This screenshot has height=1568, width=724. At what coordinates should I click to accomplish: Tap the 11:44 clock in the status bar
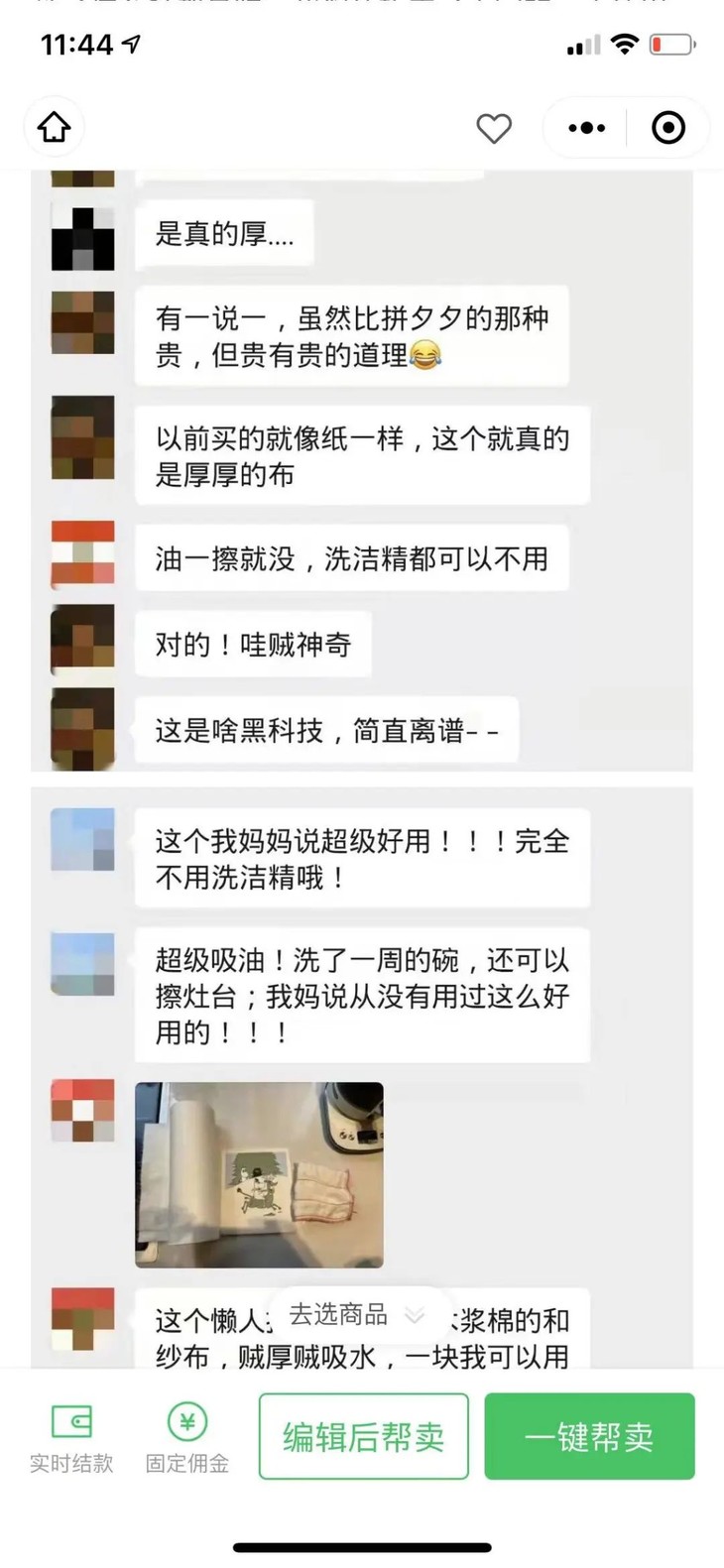click(74, 43)
